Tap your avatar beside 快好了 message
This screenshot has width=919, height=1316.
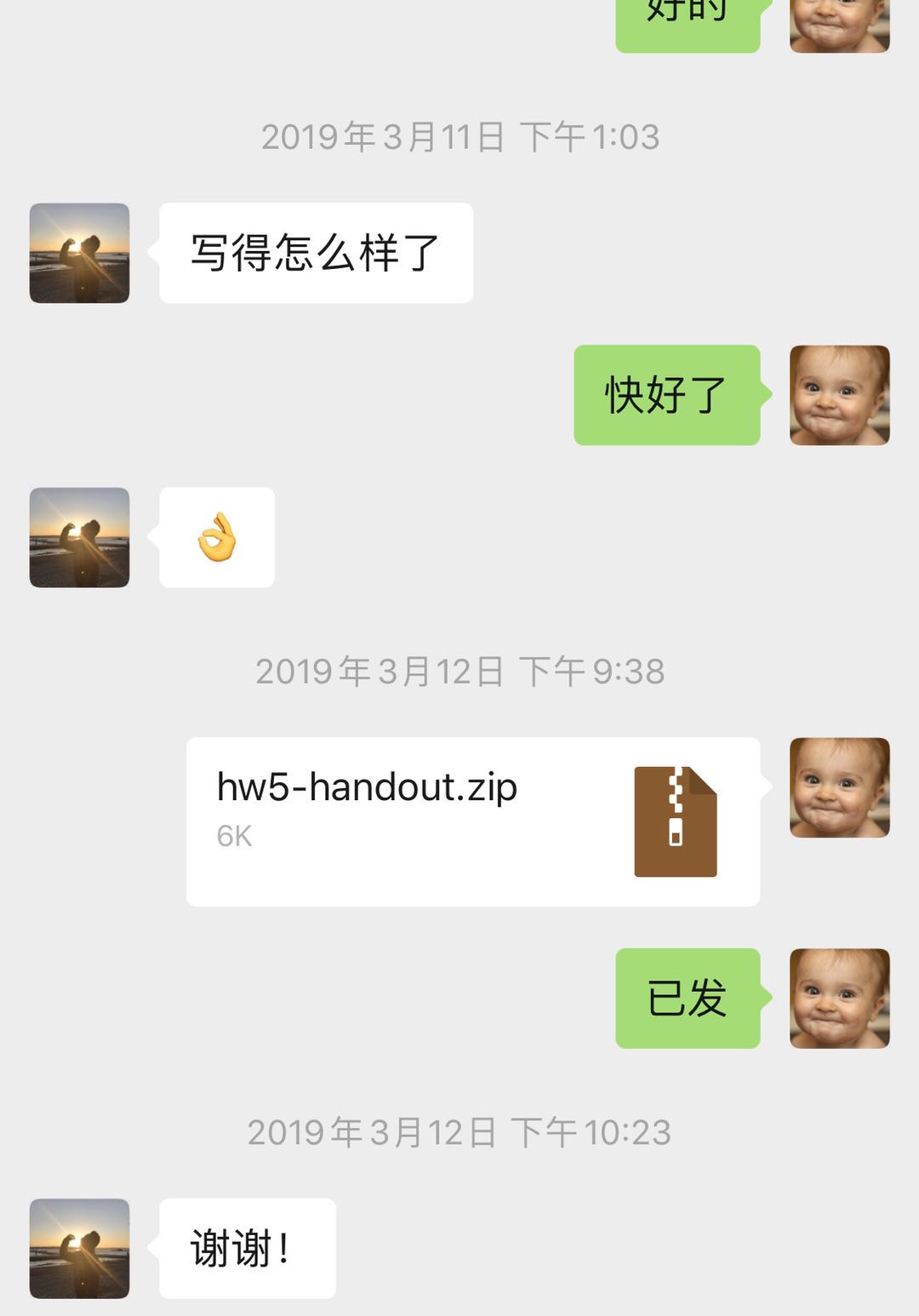pos(839,395)
